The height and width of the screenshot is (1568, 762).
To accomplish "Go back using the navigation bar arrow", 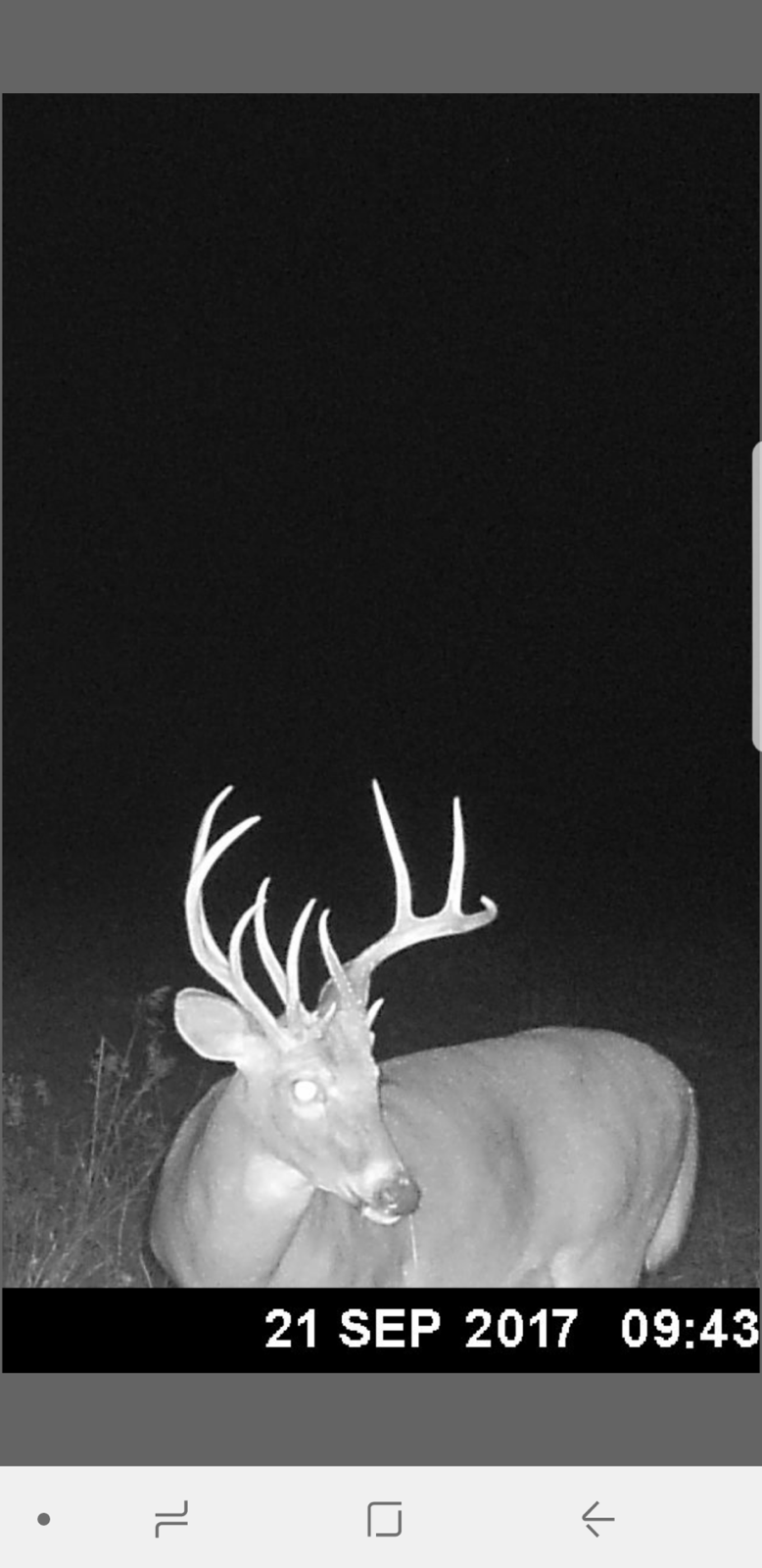I will click(596, 1519).
